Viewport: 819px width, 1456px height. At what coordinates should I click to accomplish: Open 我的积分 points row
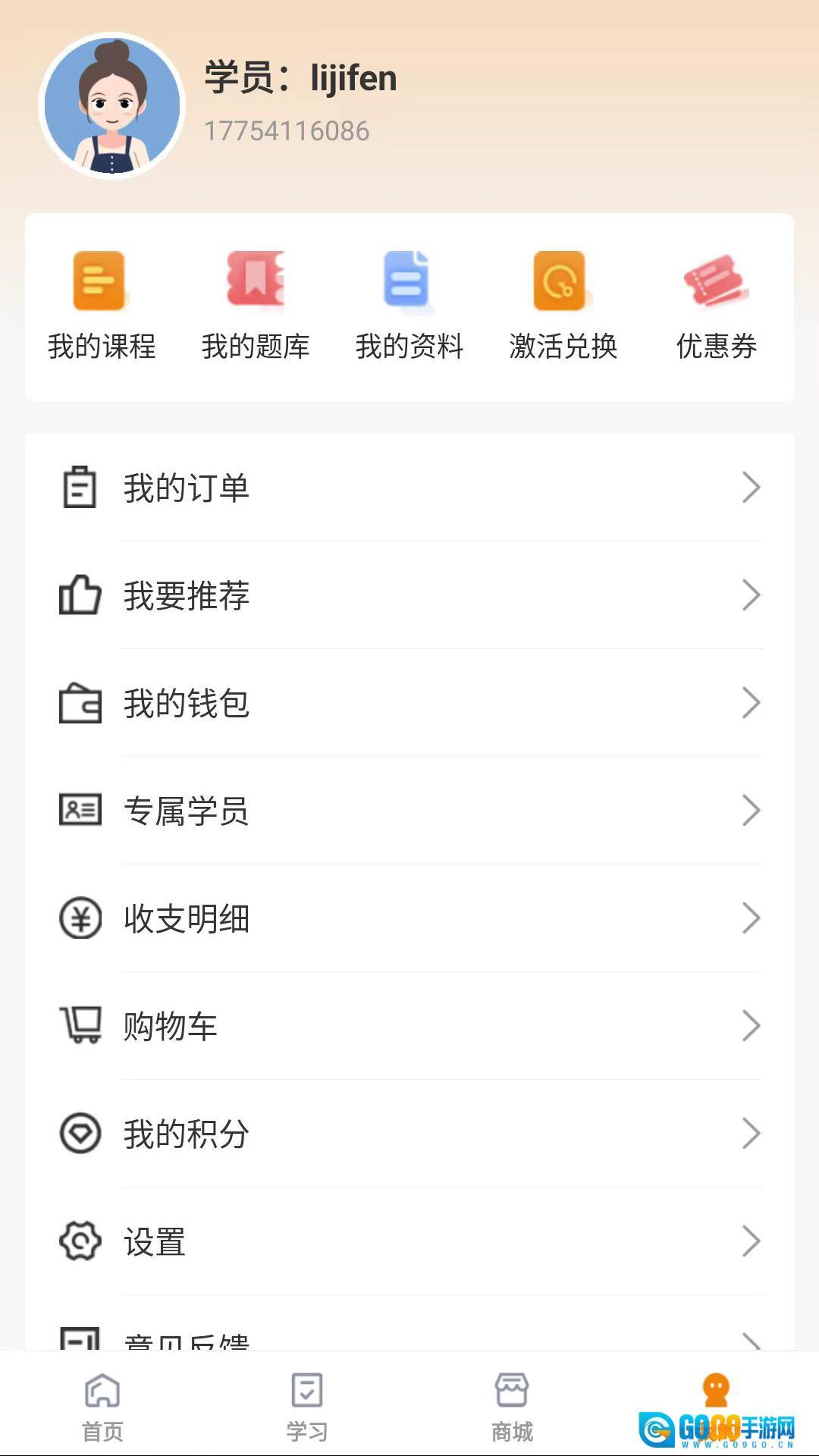click(409, 1134)
